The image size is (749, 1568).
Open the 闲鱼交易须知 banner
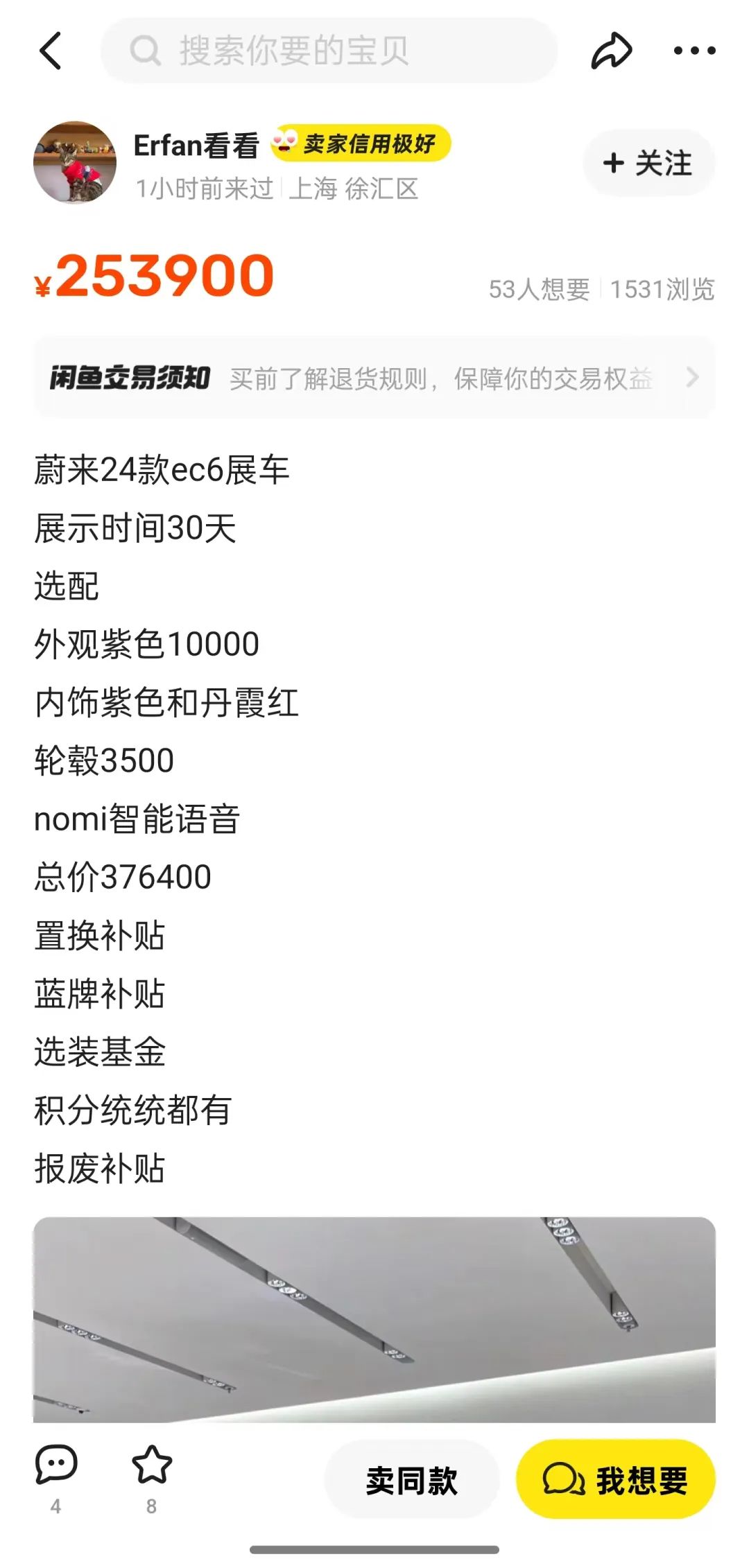click(374, 378)
